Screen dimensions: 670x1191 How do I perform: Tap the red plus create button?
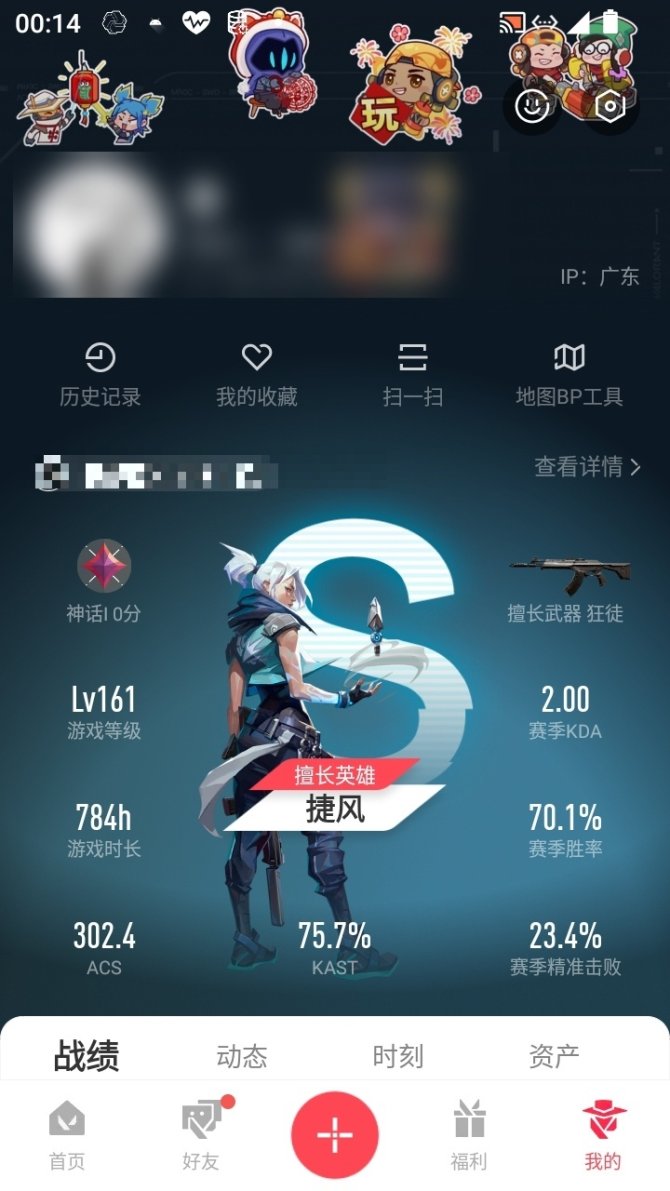pos(335,1135)
